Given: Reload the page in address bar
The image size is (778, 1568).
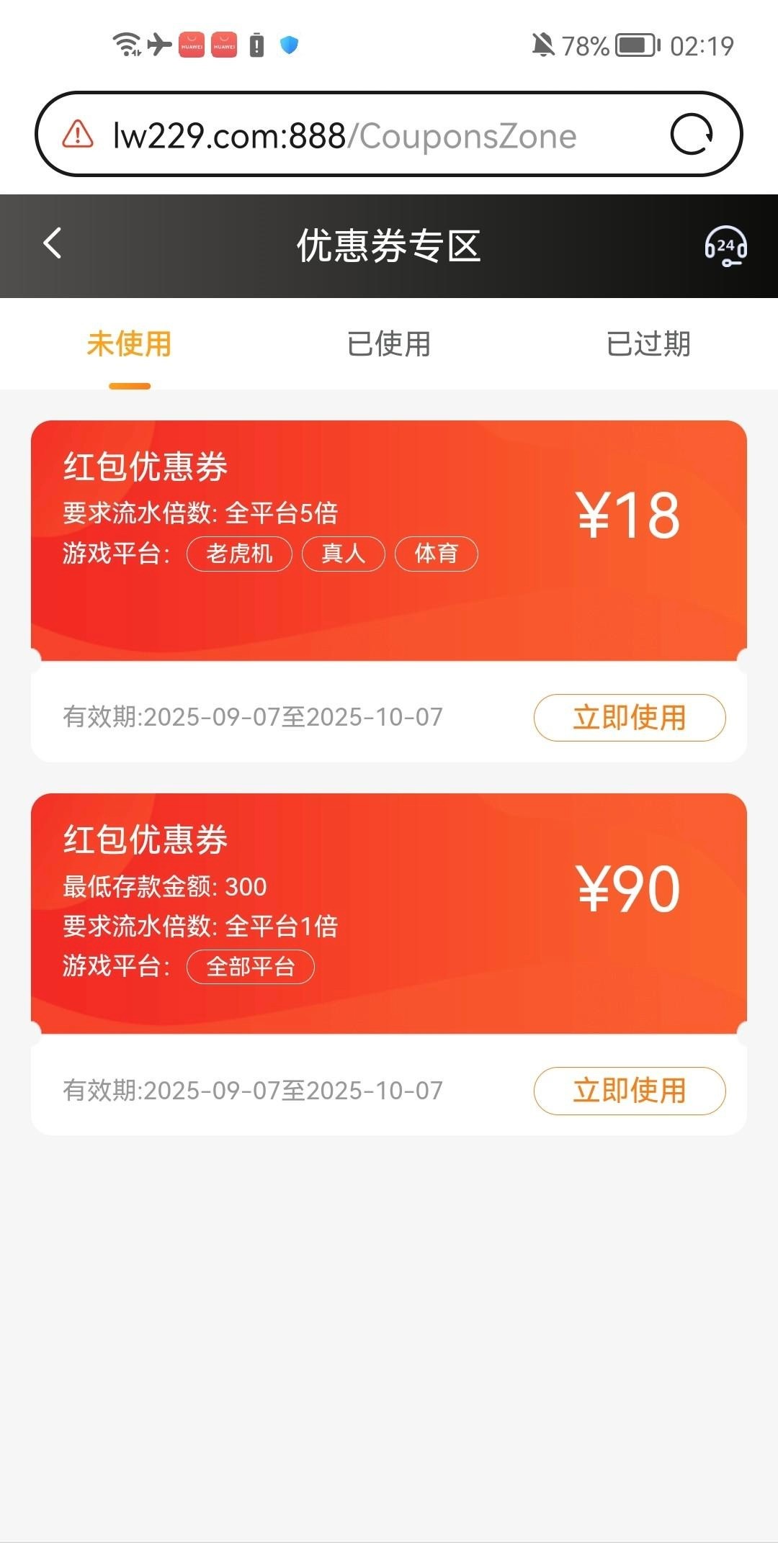Looking at the screenshot, I should pos(692,135).
